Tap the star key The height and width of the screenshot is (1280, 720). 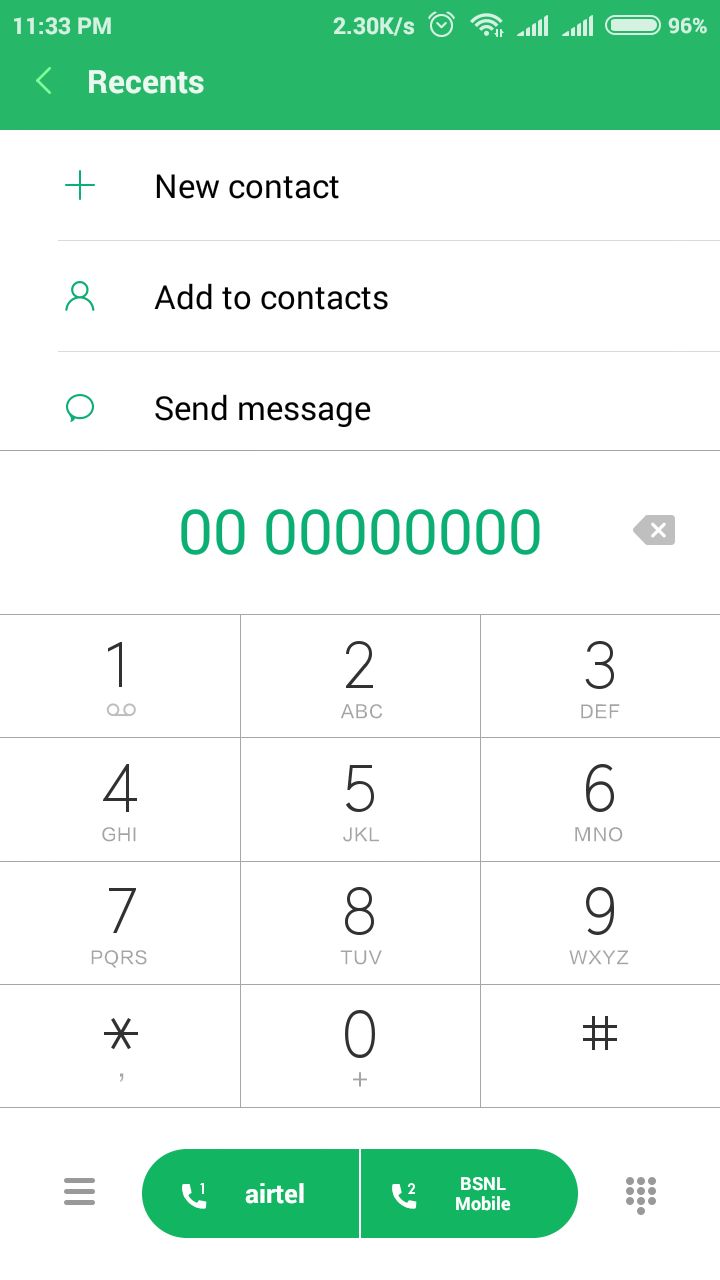[120, 1046]
